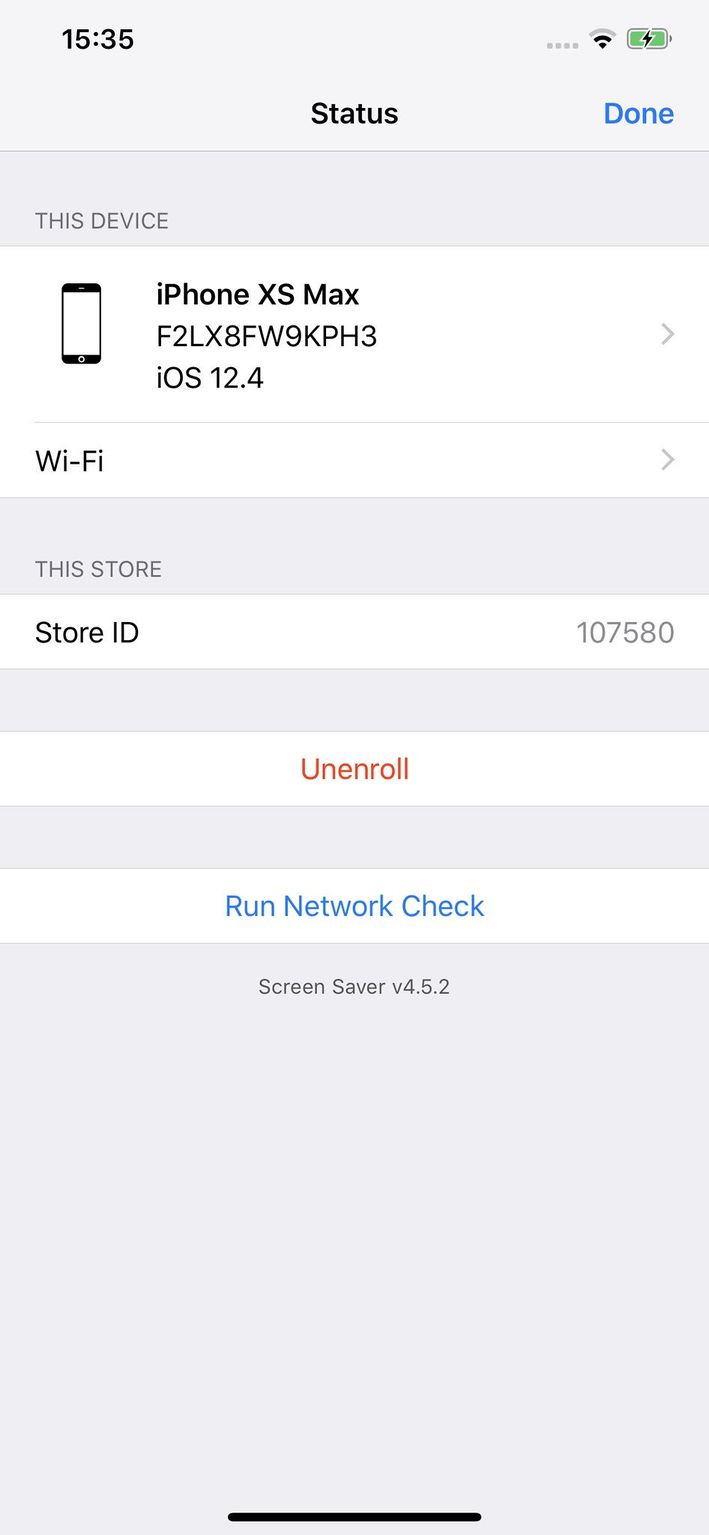Unenroll this device

point(354,769)
